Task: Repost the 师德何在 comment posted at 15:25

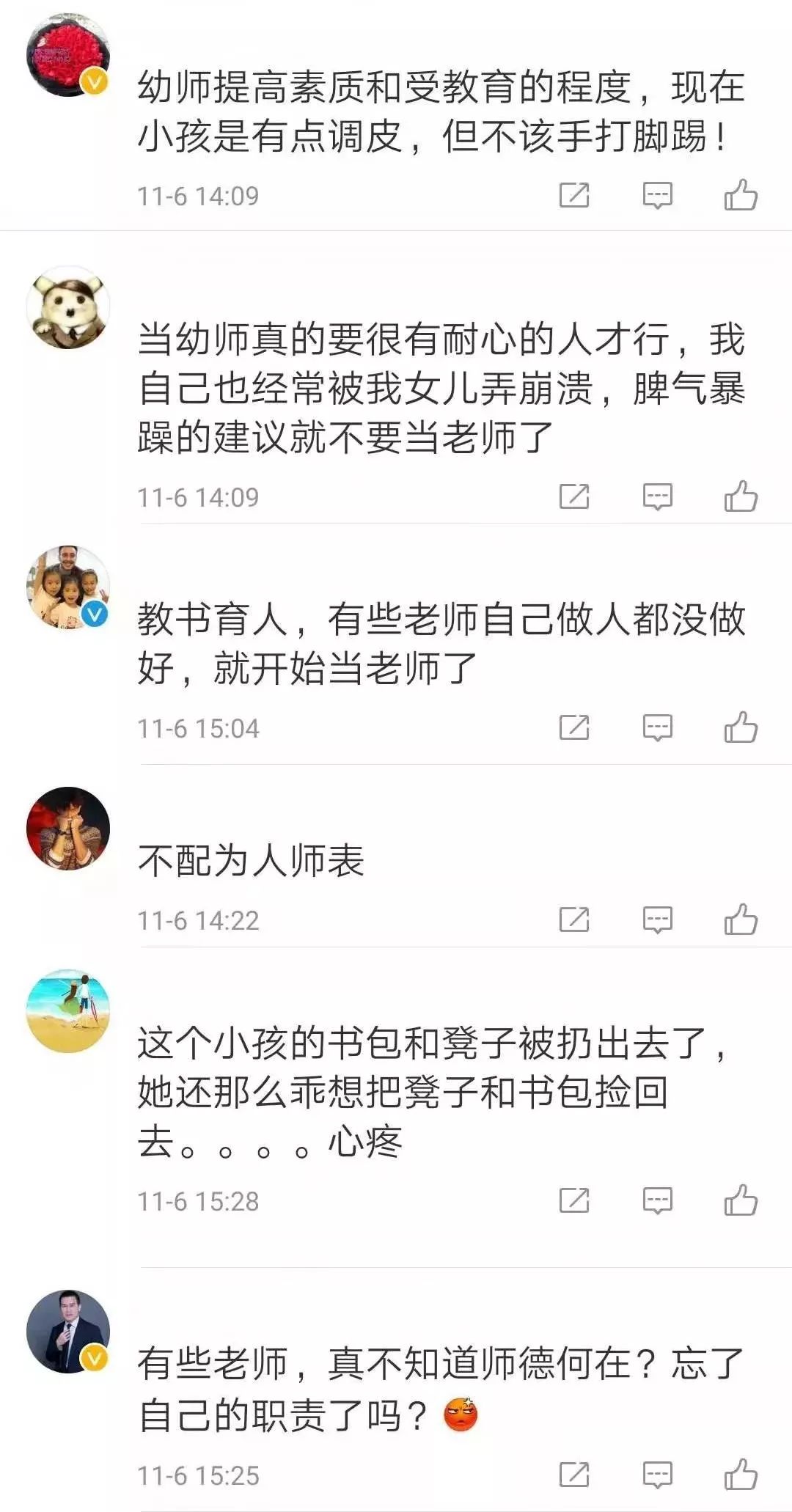Action: pos(574,1475)
